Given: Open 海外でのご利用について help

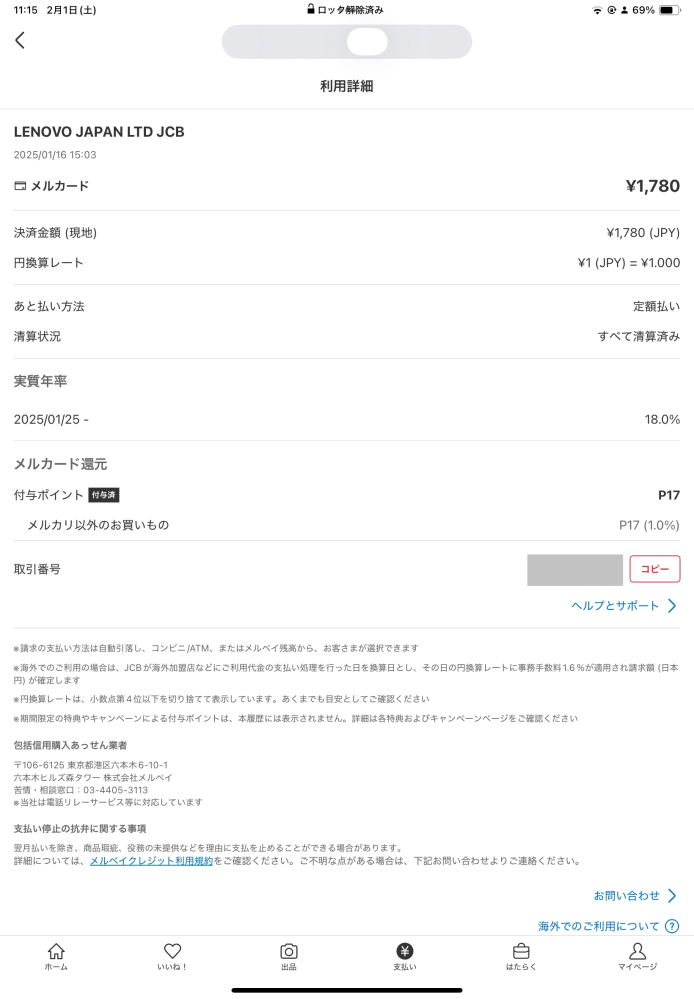Looking at the screenshot, I should 608,927.
